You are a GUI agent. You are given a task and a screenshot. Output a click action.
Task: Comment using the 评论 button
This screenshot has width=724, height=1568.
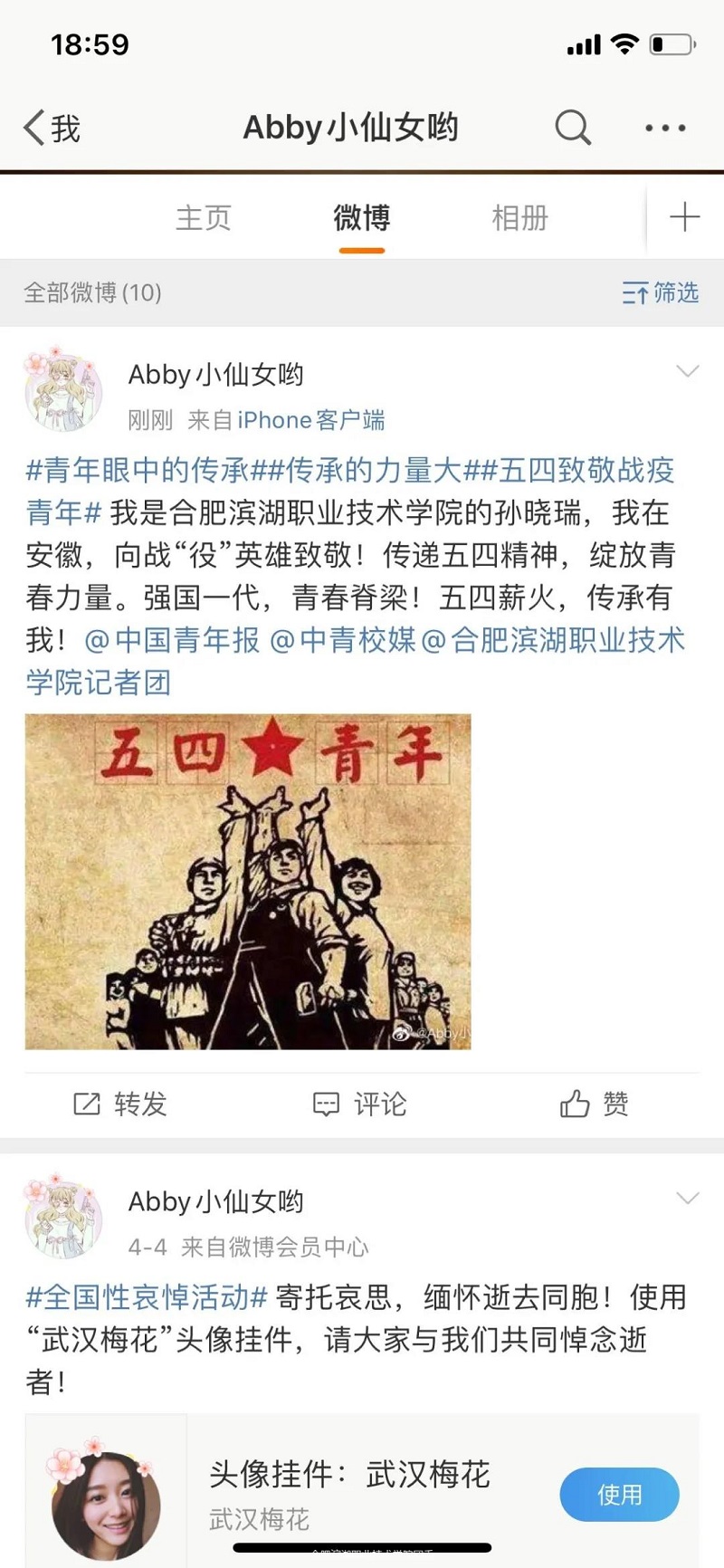pyautogui.click(x=360, y=1104)
